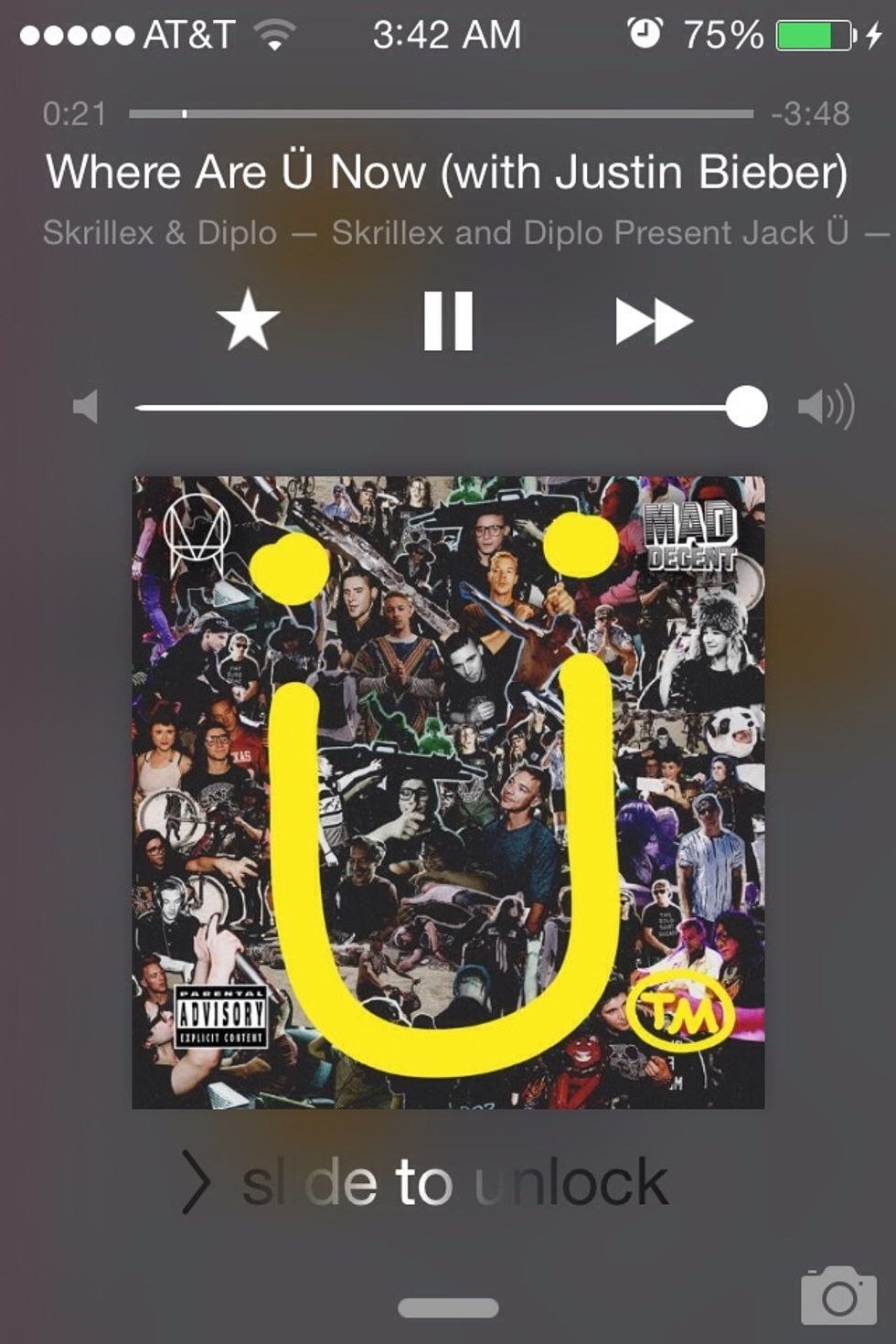896x1344 pixels.
Task: Skip to the next track
Action: 654,321
